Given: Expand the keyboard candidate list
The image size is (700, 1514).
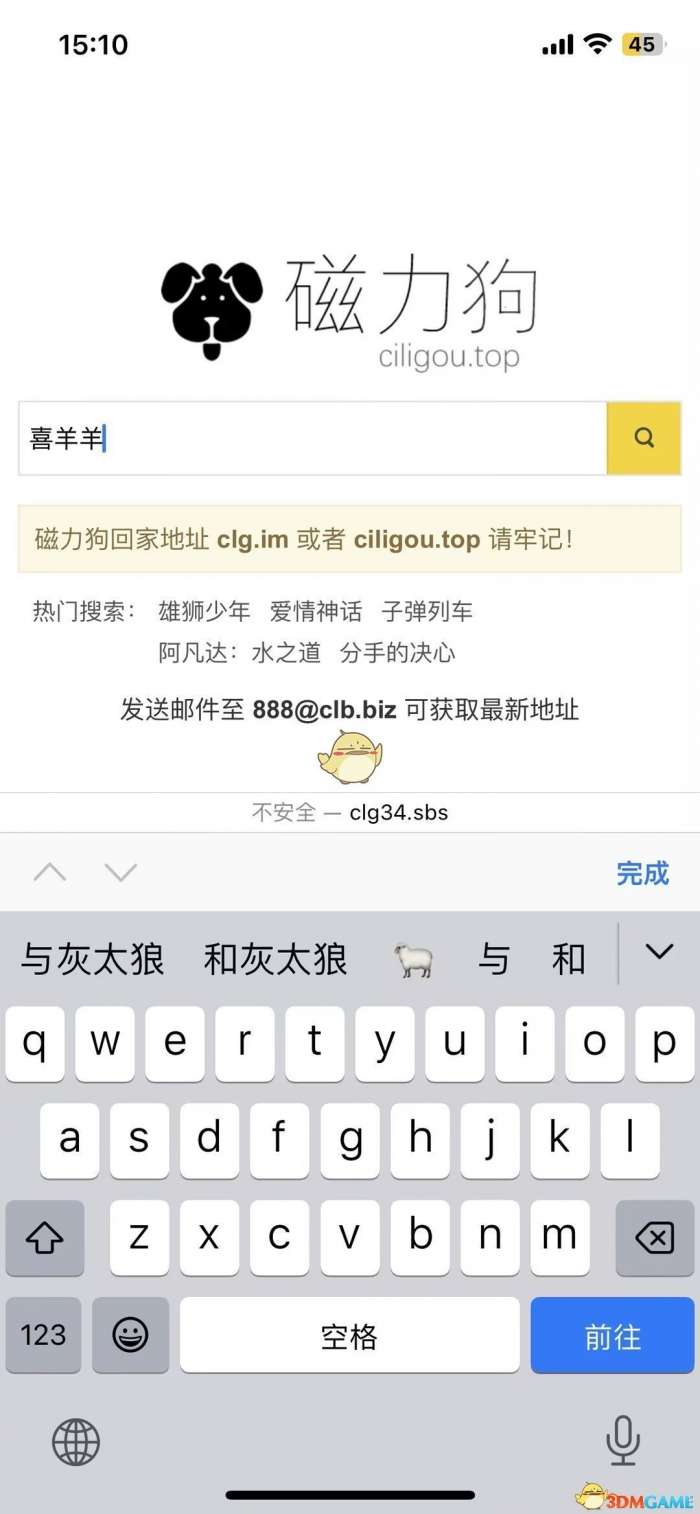Looking at the screenshot, I should (659, 953).
